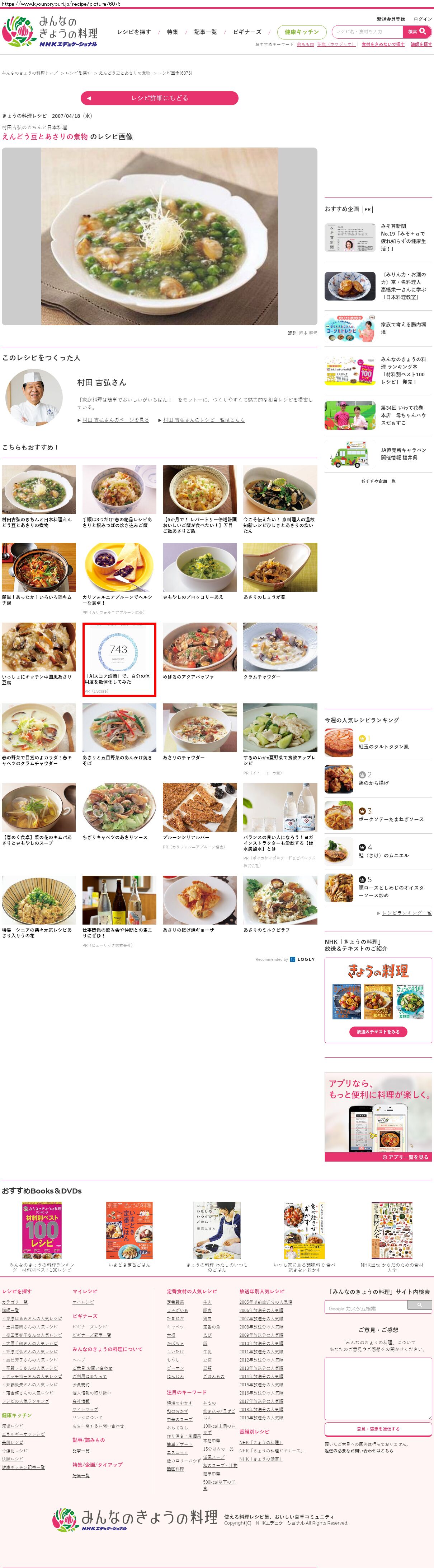The width and height of the screenshot is (434, 1568).
Task: Submit feedback with 意見・感想を送信する
Action: [x=378, y=1429]
